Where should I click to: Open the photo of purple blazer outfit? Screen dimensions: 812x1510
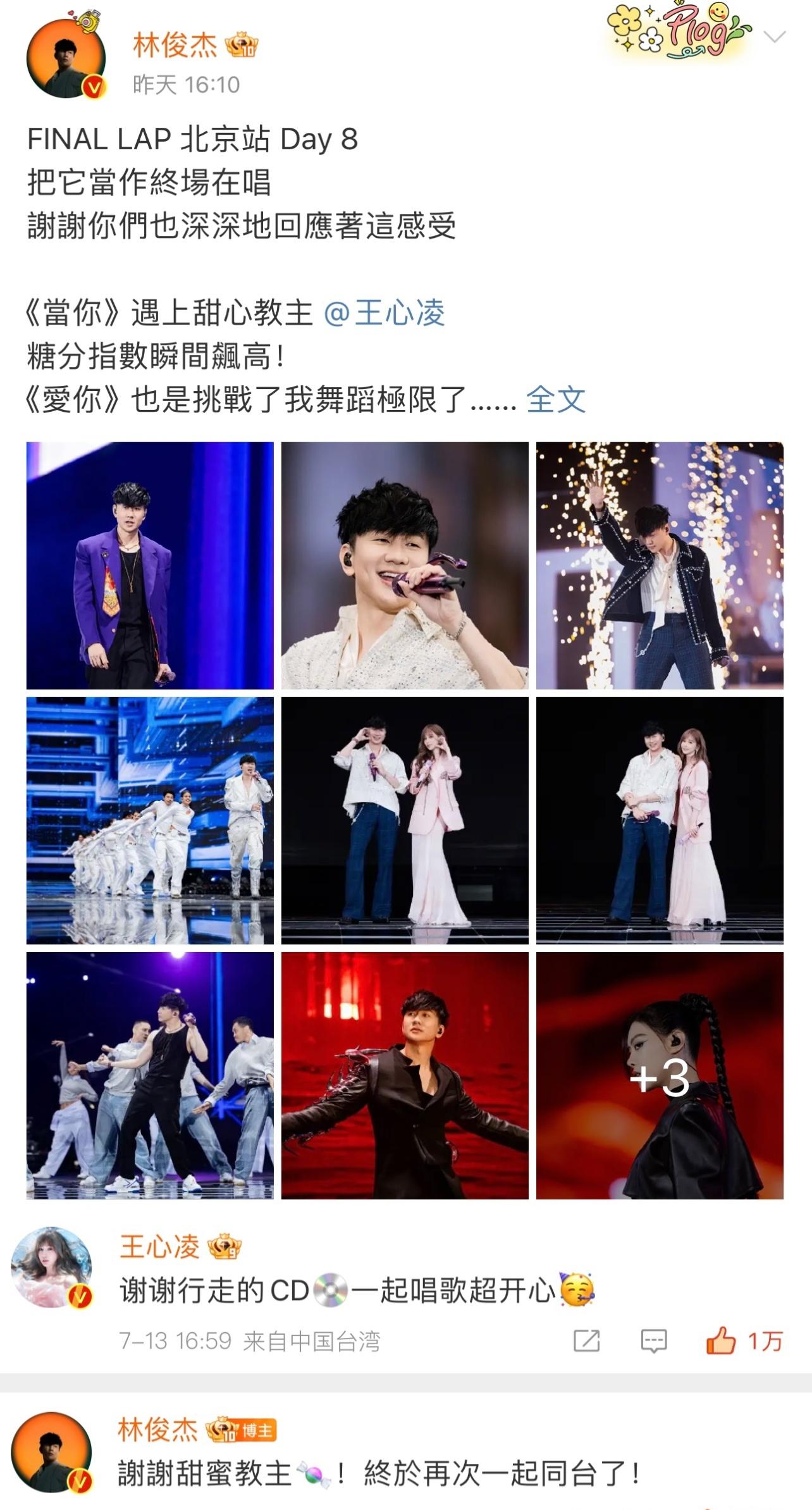150,565
